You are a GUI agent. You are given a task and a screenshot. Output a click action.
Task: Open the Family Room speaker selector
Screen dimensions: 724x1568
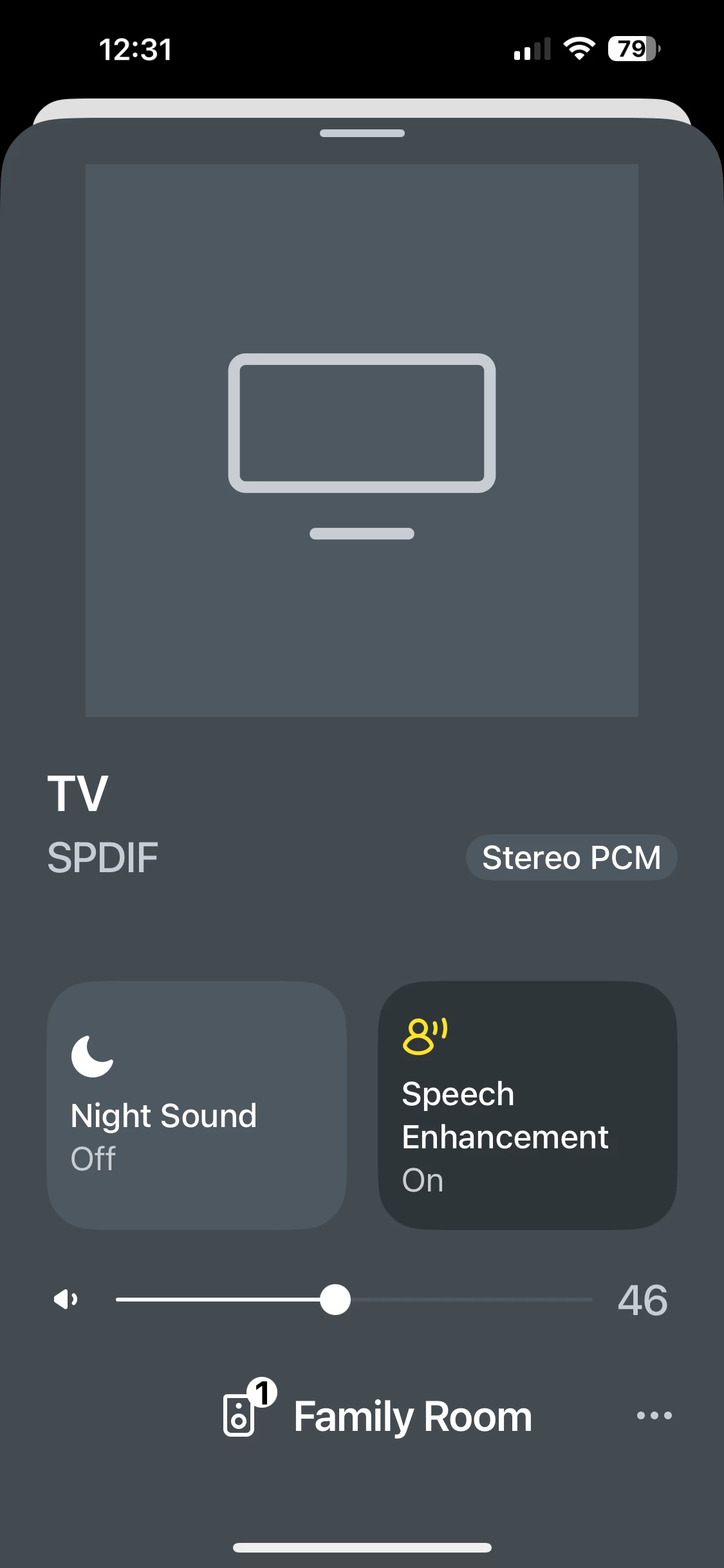point(378,1416)
